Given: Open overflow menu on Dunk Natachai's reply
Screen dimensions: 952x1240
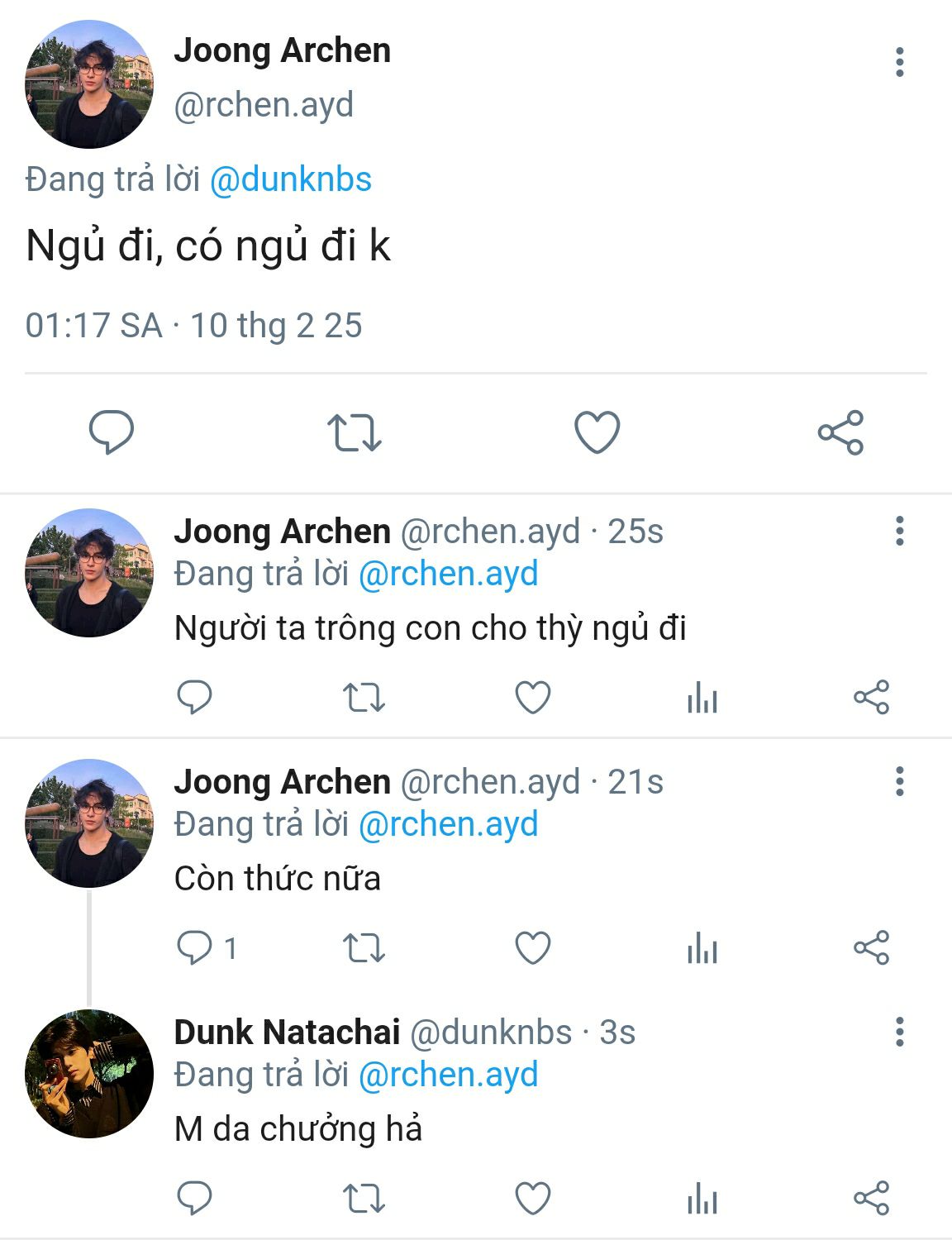Looking at the screenshot, I should pos(899,1032).
